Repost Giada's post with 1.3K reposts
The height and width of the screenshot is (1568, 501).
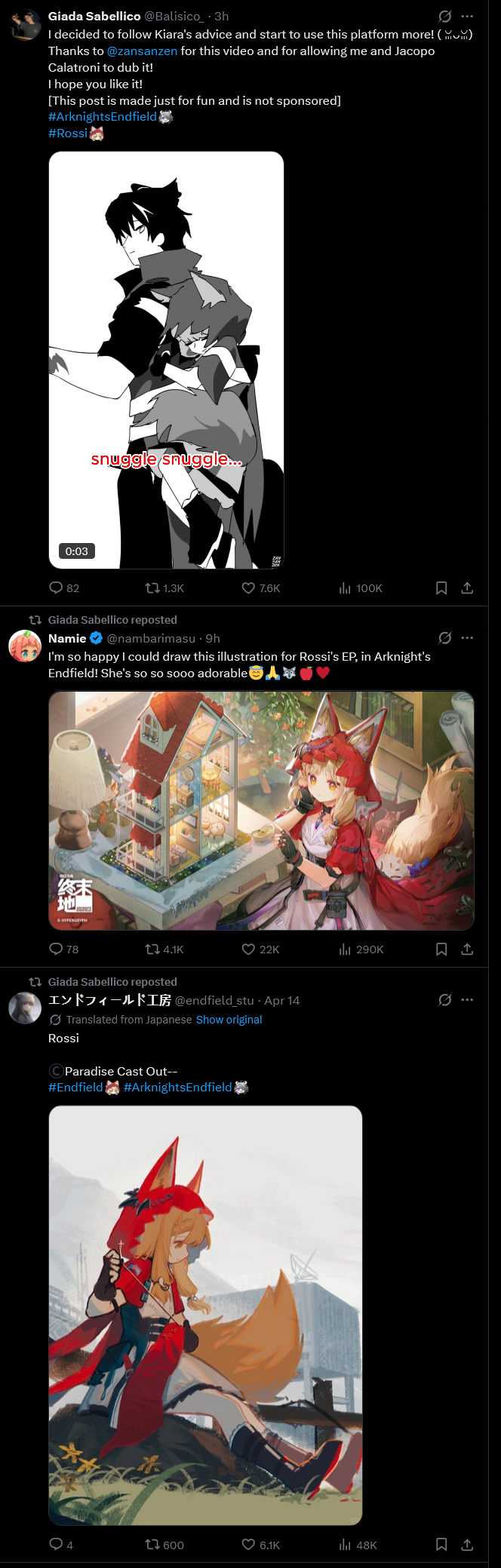click(x=152, y=588)
